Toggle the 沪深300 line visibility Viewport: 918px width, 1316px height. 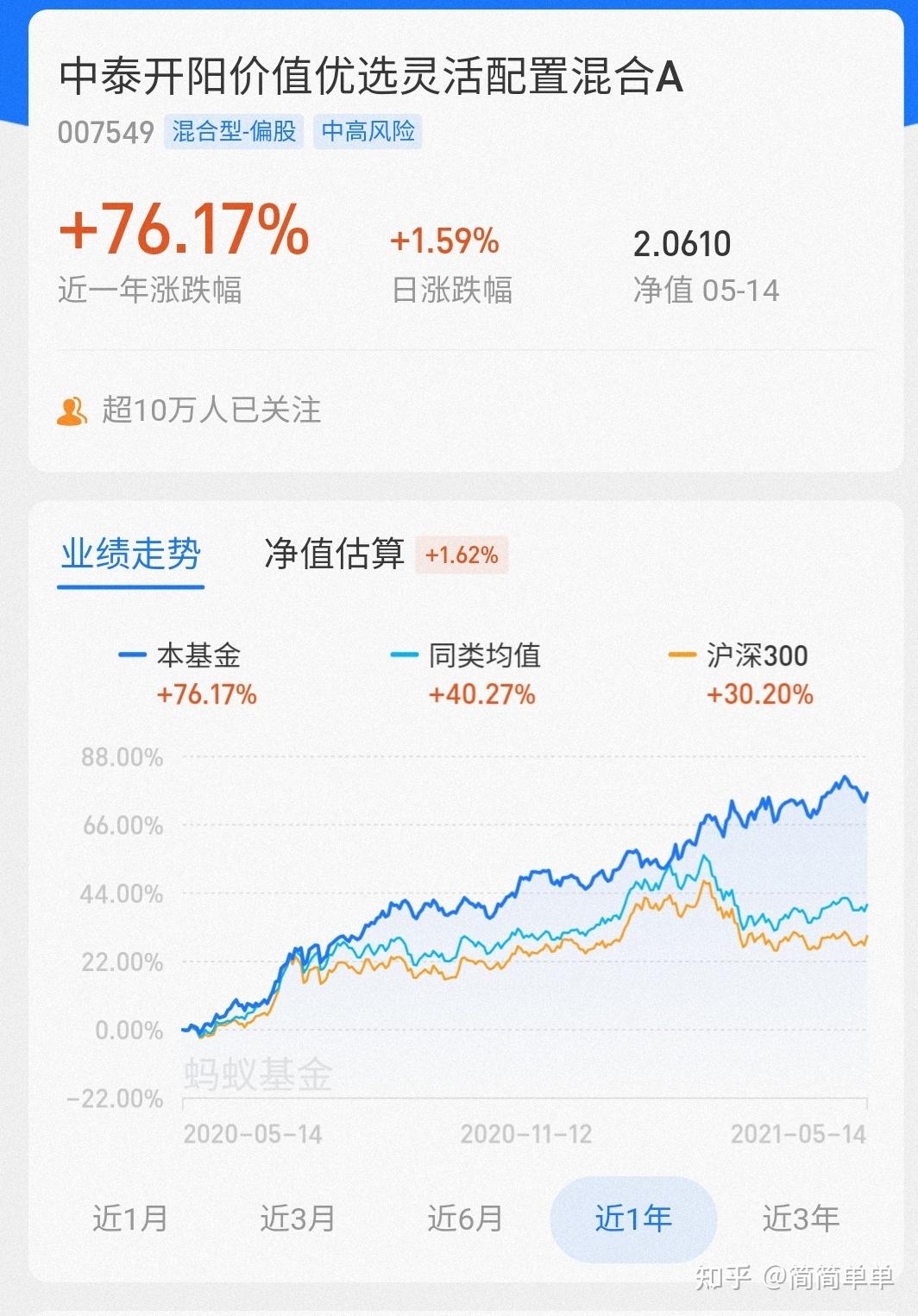751,655
